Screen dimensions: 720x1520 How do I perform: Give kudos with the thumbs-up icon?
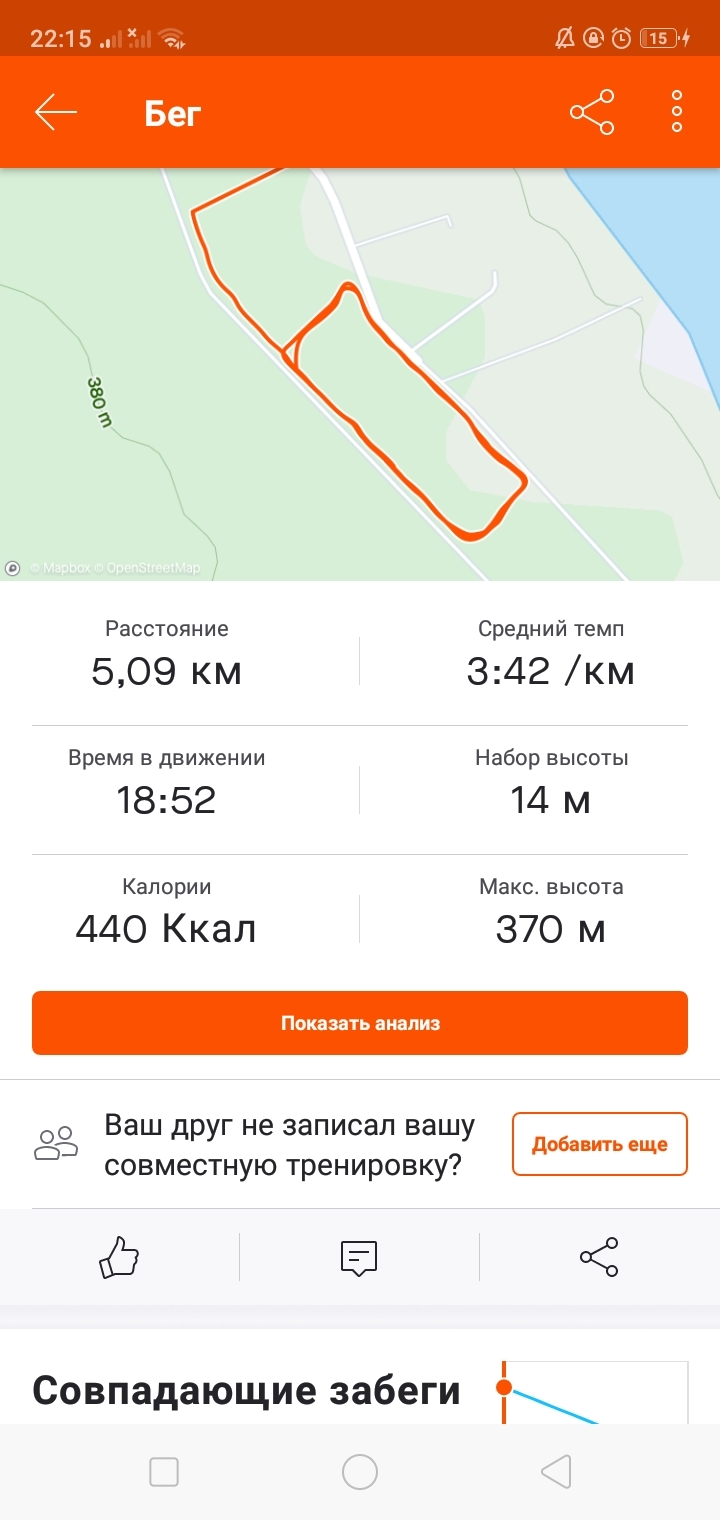tap(119, 1257)
